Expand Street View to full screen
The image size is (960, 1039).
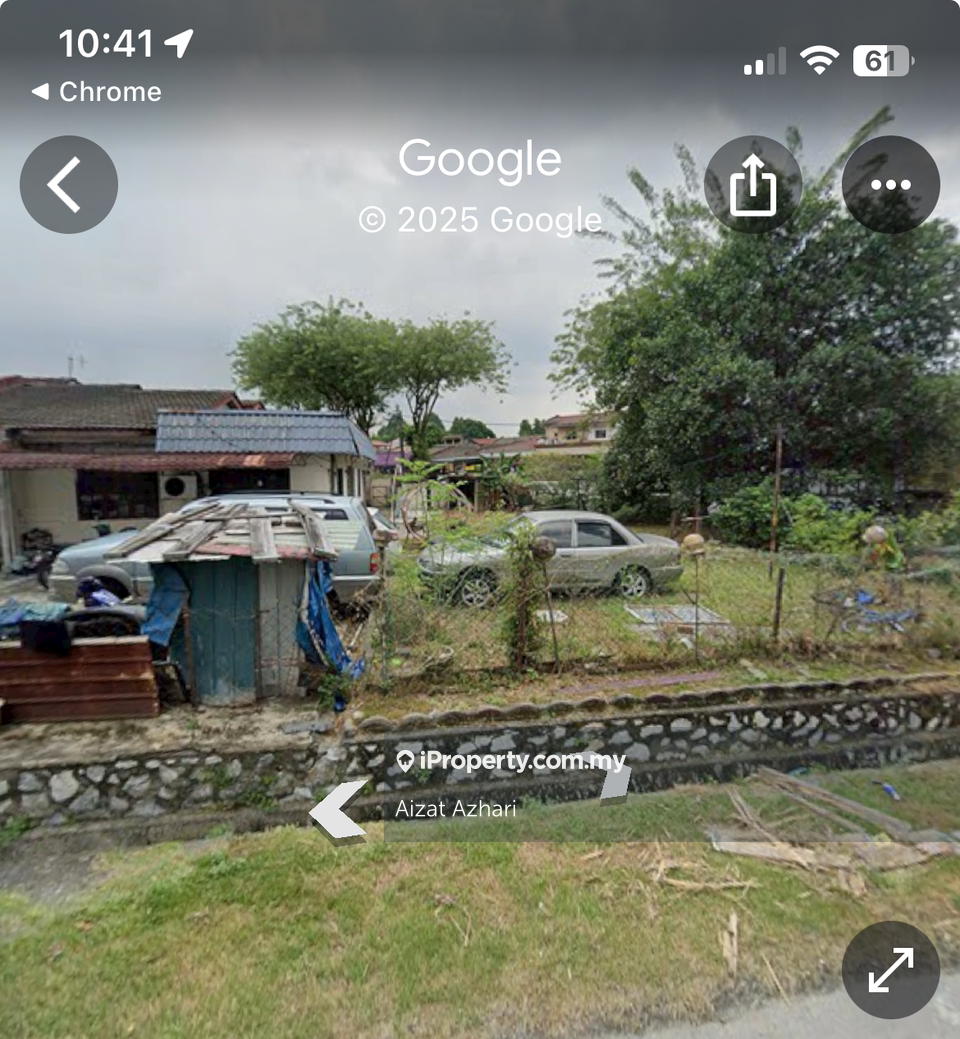[890, 969]
